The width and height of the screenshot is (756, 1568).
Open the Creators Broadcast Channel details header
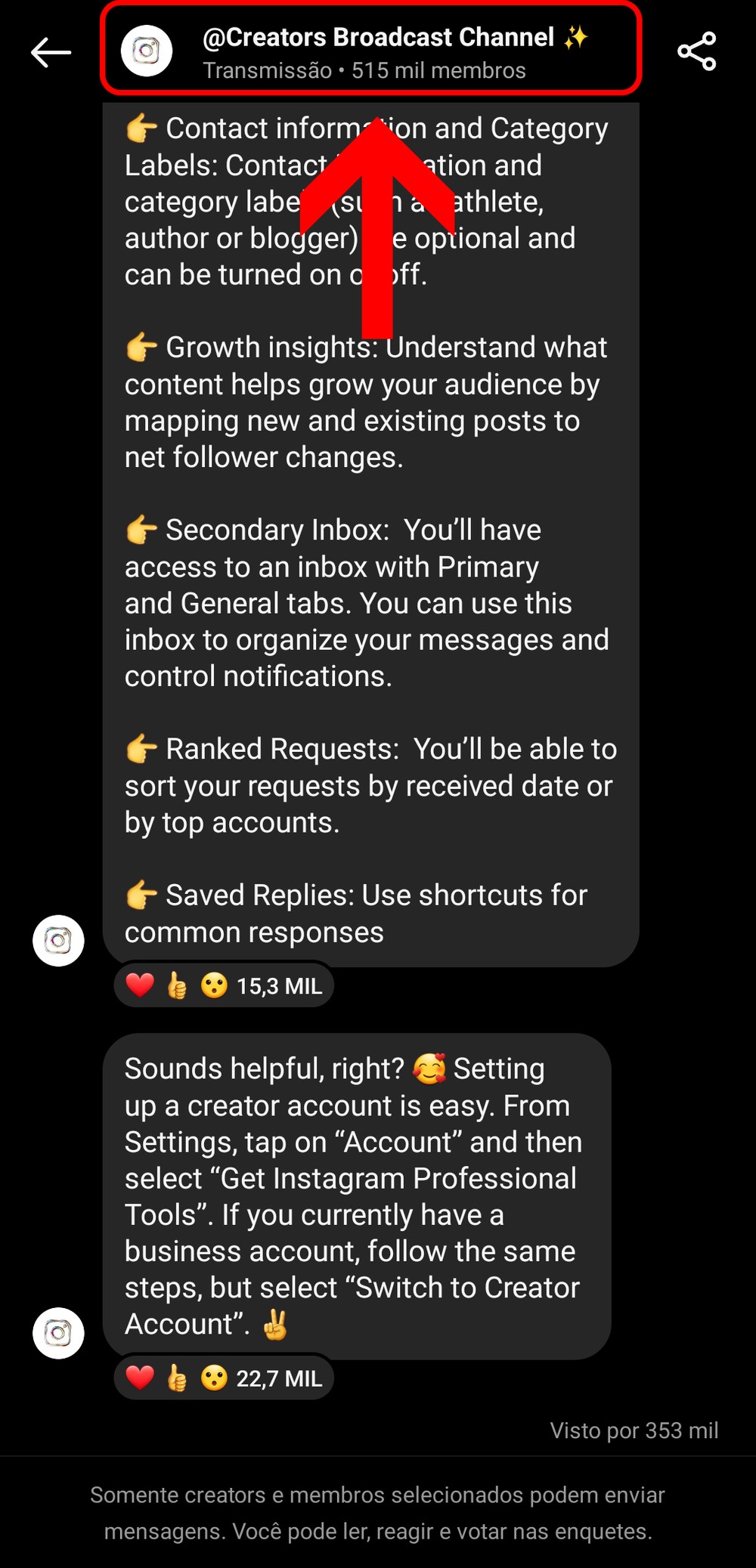370,51
